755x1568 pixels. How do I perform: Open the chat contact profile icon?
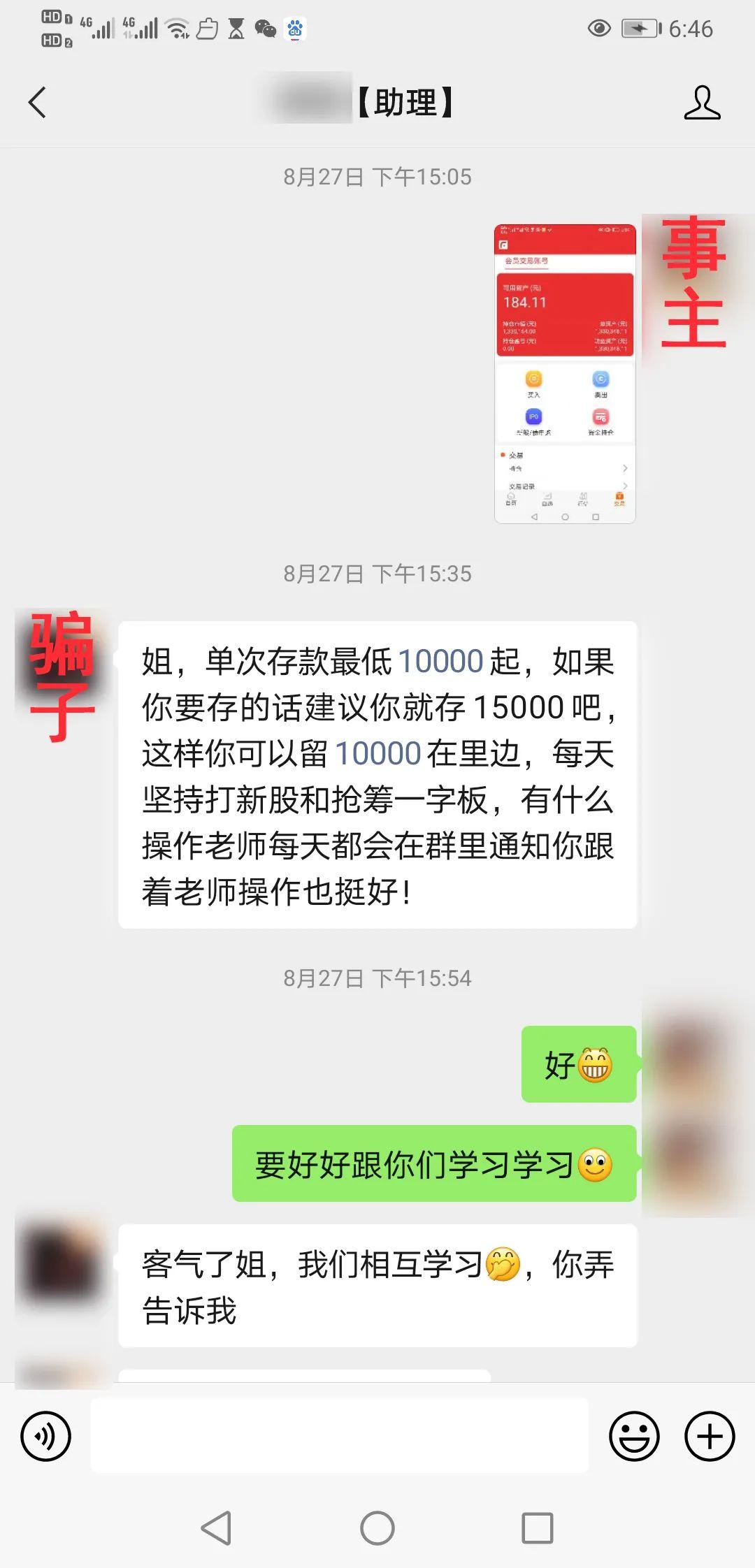[x=701, y=103]
